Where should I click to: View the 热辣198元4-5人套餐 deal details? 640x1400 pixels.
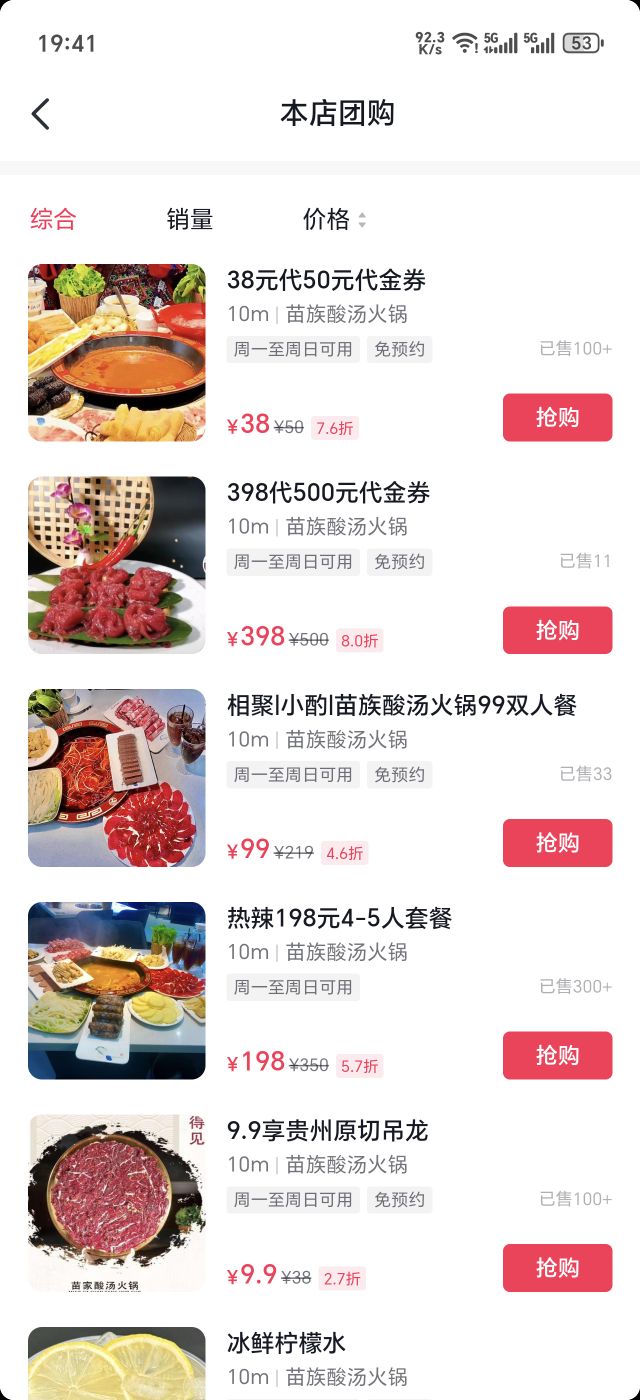[x=340, y=918]
